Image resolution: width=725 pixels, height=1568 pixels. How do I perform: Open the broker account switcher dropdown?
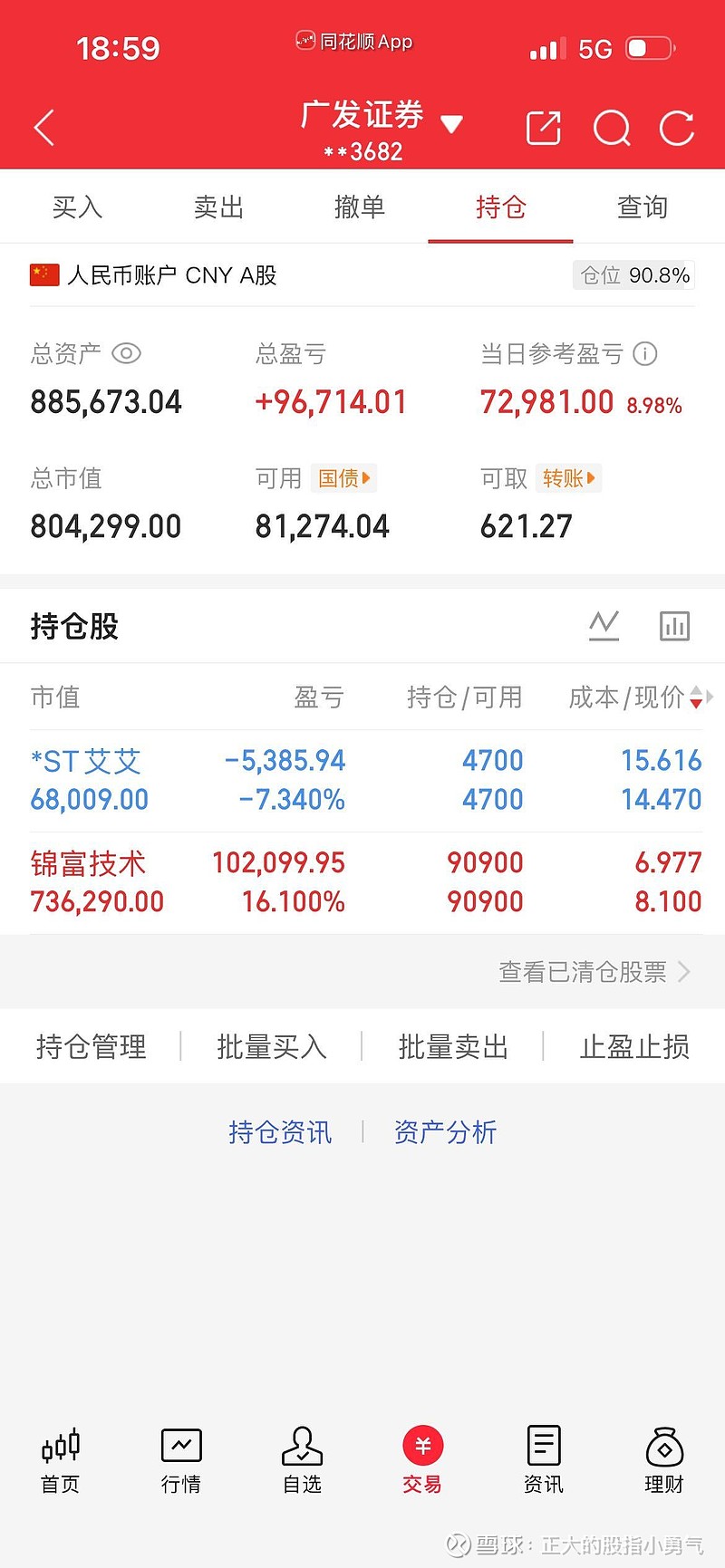point(451,122)
